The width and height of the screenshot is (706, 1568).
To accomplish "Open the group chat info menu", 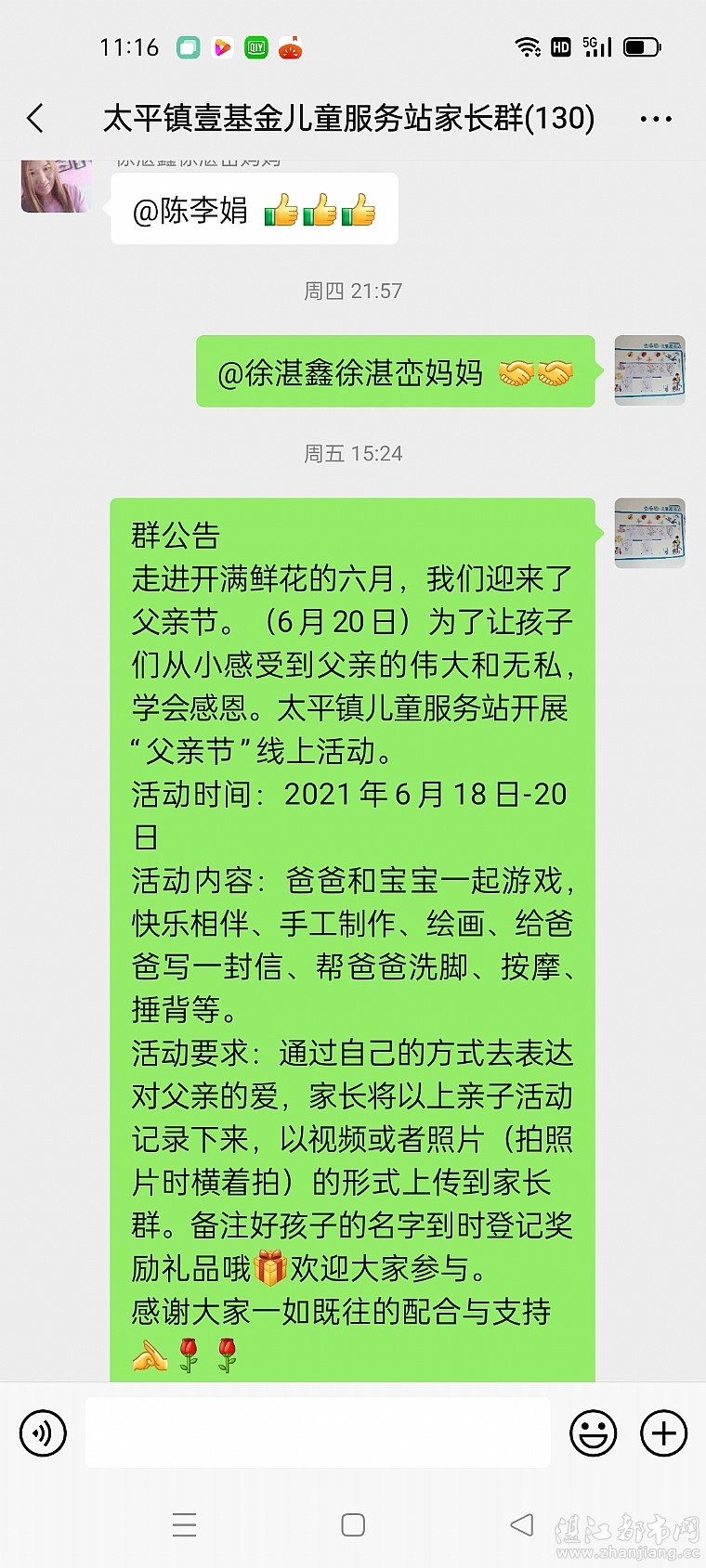I will (656, 119).
